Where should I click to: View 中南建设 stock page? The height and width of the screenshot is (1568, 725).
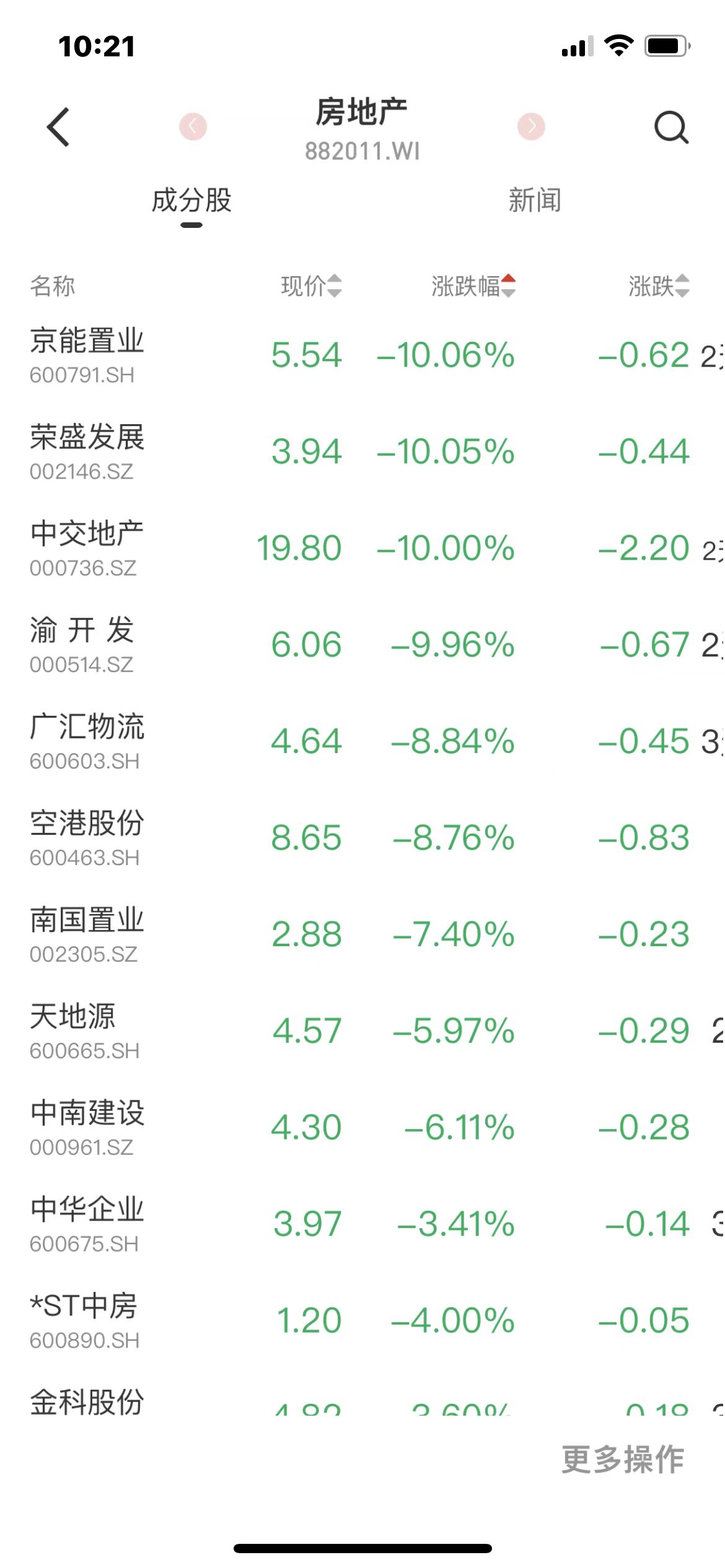[87, 1128]
